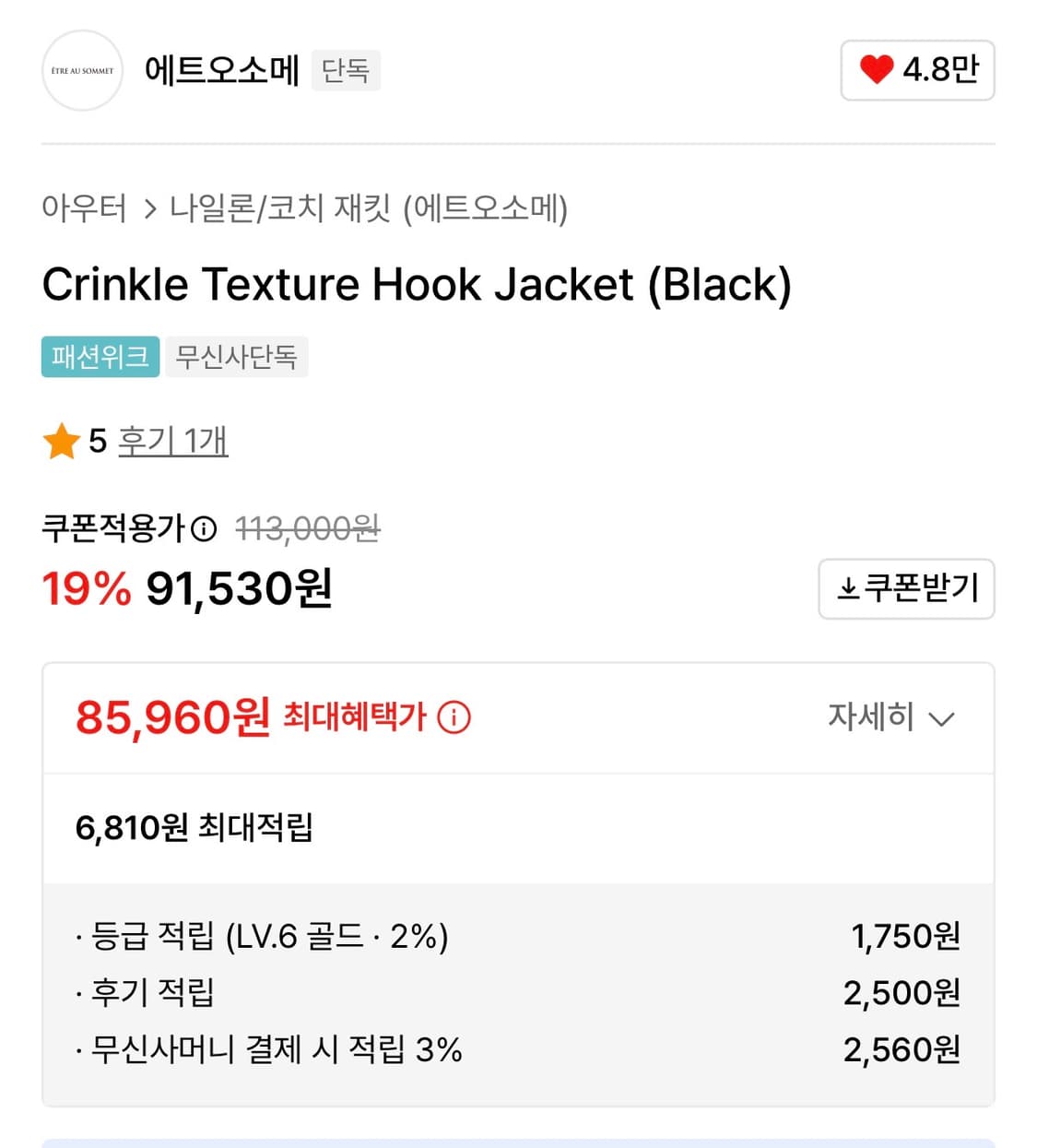1037x1148 pixels.
Task: Tap the orange star rating icon
Action: pyautogui.click(x=61, y=441)
